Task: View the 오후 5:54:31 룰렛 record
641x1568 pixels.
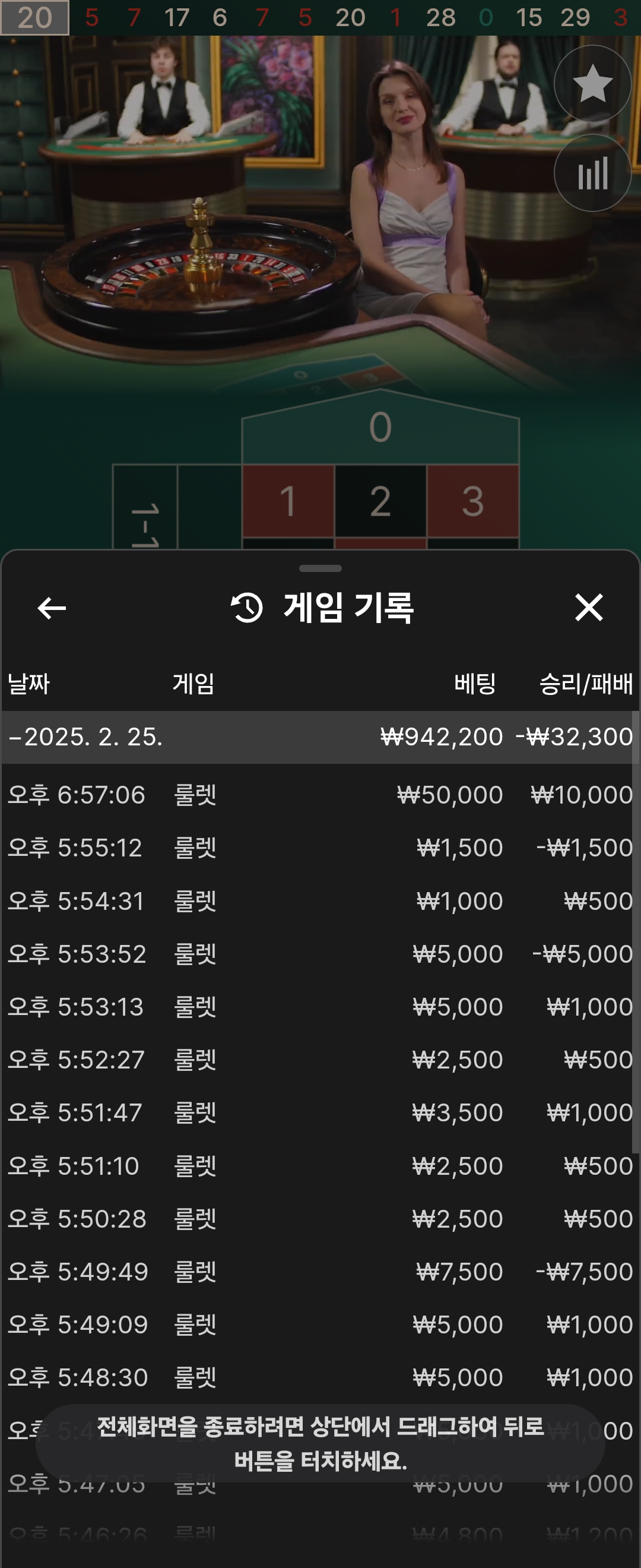Action: [x=320, y=901]
